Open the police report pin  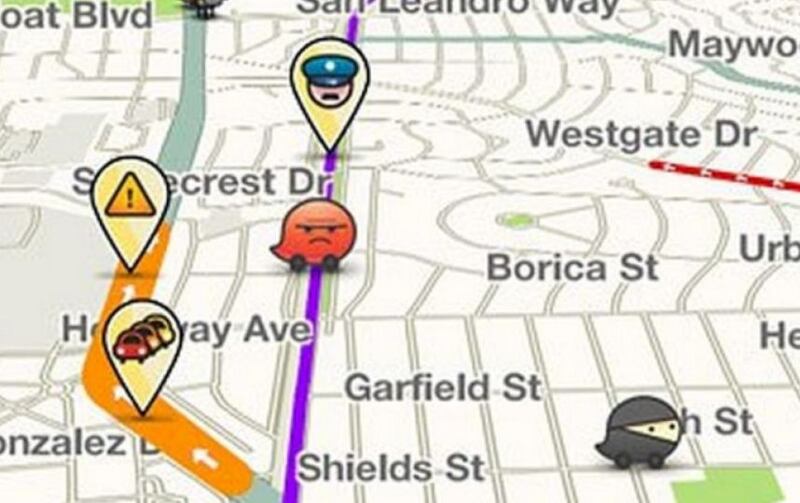(x=329, y=85)
